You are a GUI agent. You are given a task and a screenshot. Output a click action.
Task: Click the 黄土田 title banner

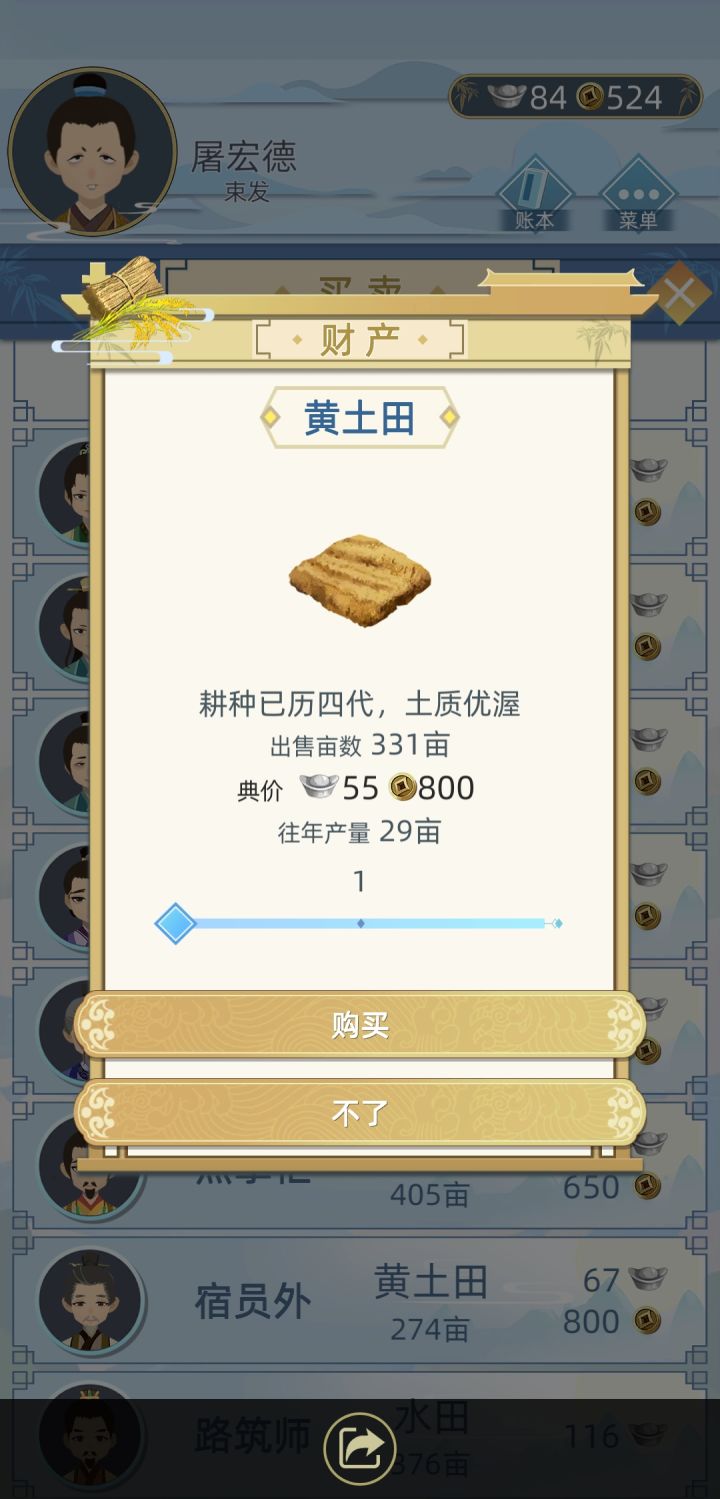point(360,420)
